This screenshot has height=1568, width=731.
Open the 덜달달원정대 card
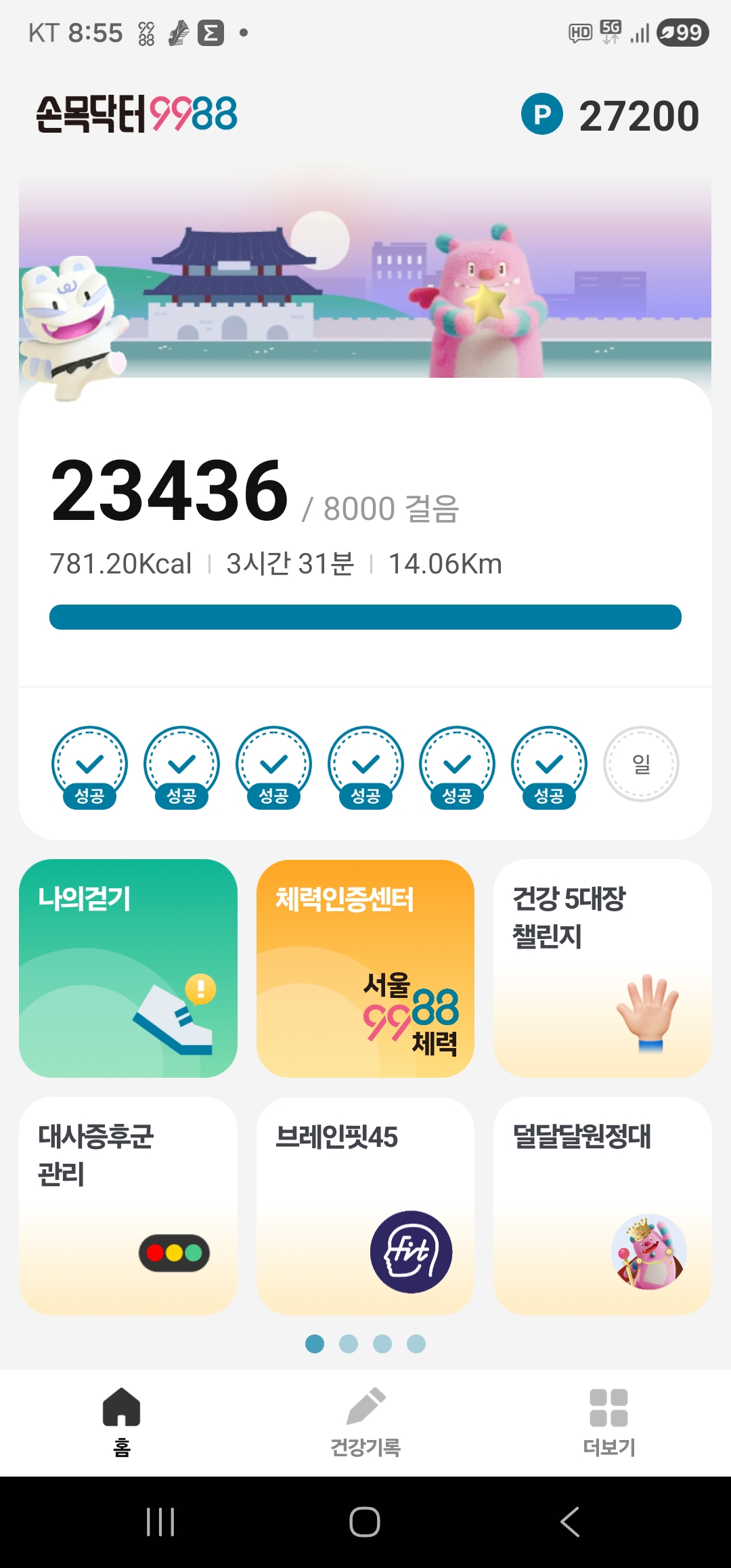pyautogui.click(x=602, y=1206)
